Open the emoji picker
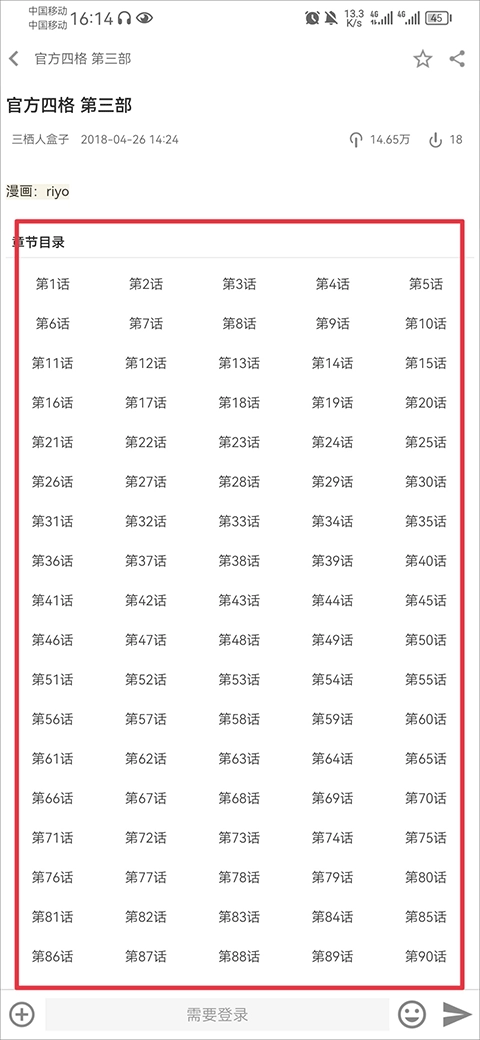 click(412, 1014)
